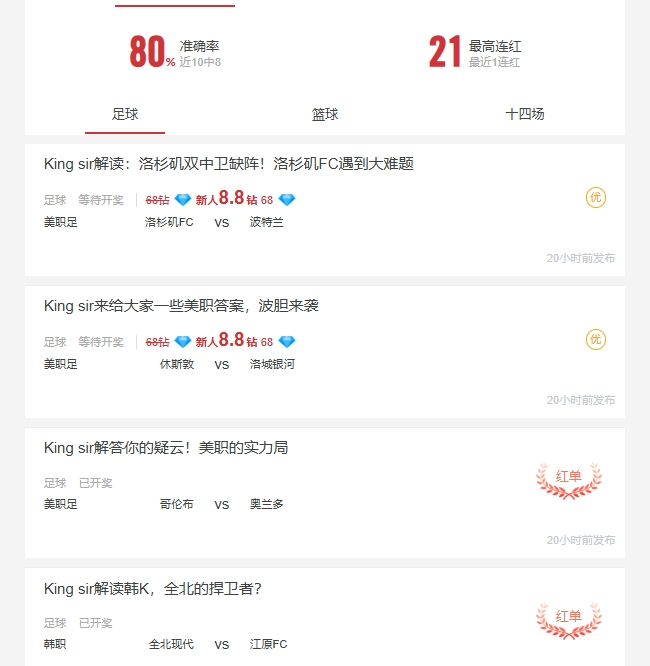Switch to the 篮球 tab
650x666 pixels.
tap(325, 114)
